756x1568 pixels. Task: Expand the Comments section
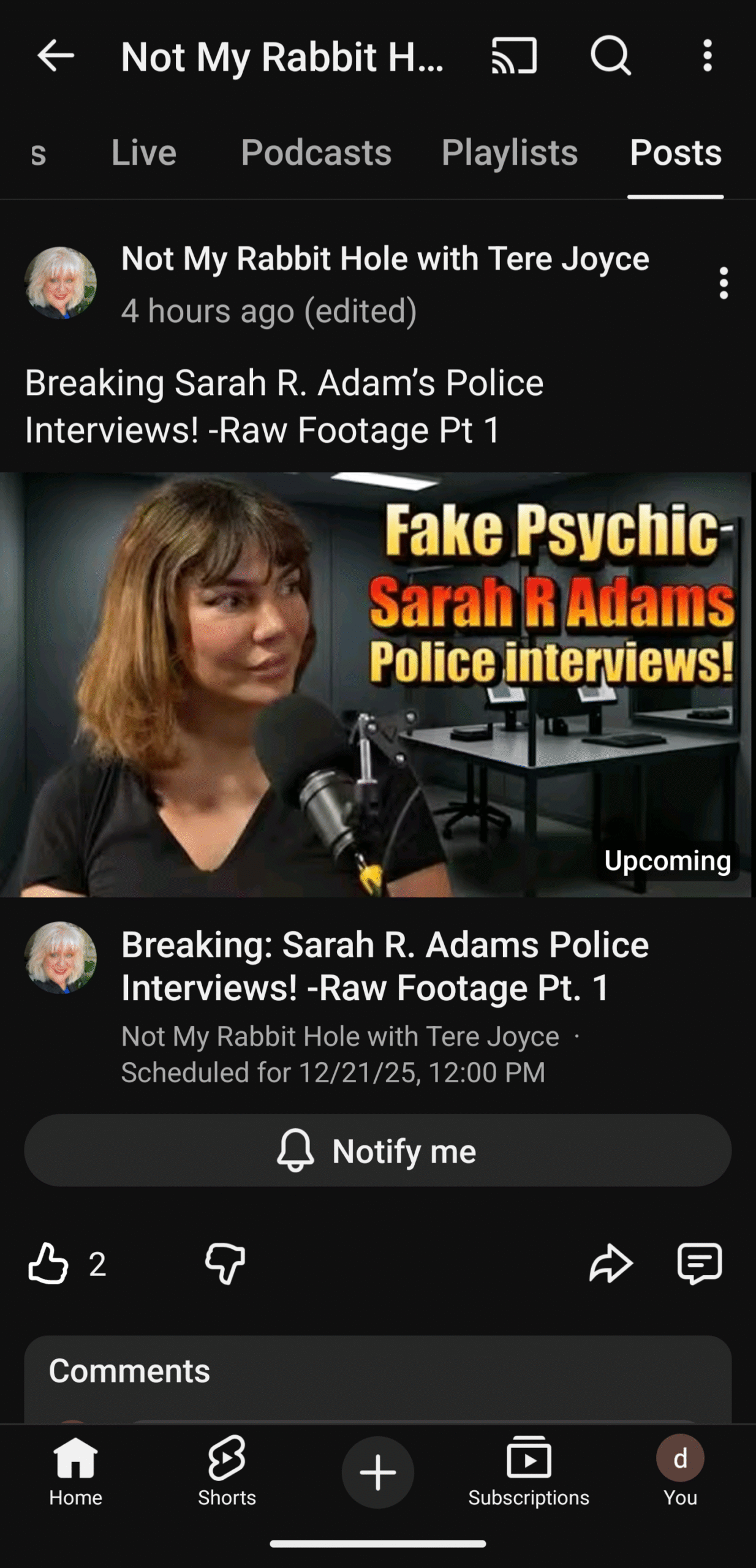point(377,1372)
